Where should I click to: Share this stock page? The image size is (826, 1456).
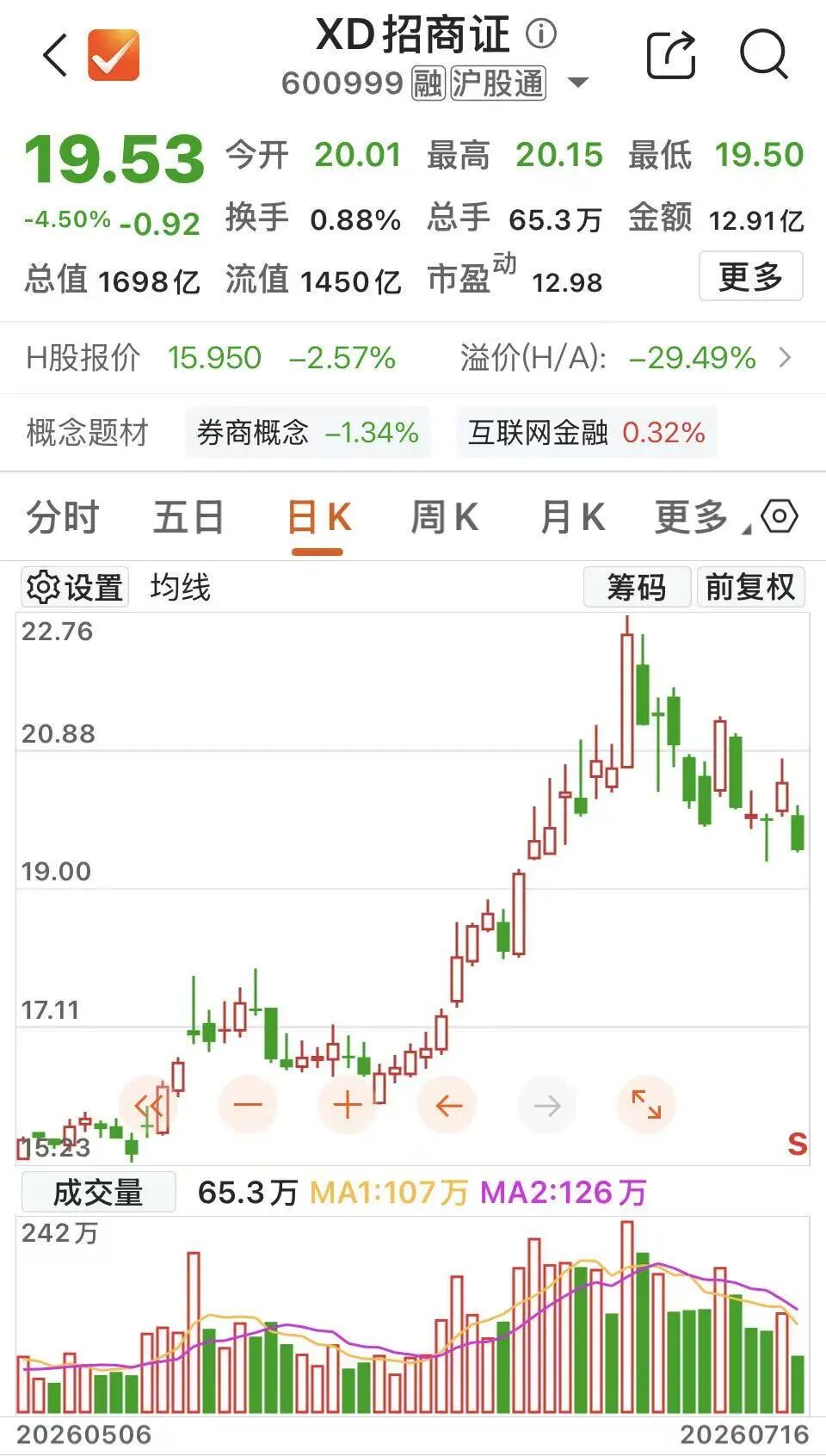point(671,55)
